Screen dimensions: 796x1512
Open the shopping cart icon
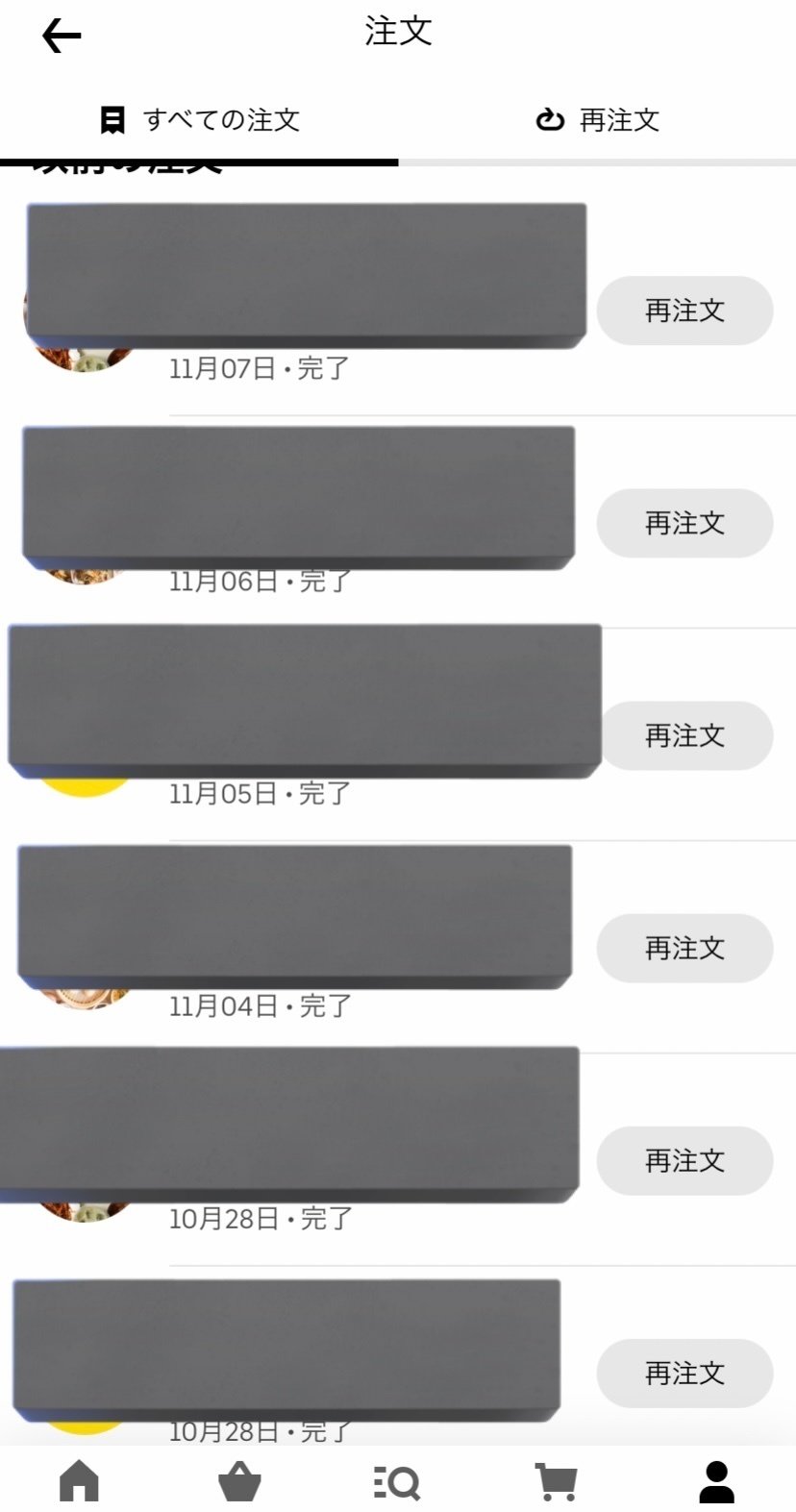tap(558, 1482)
